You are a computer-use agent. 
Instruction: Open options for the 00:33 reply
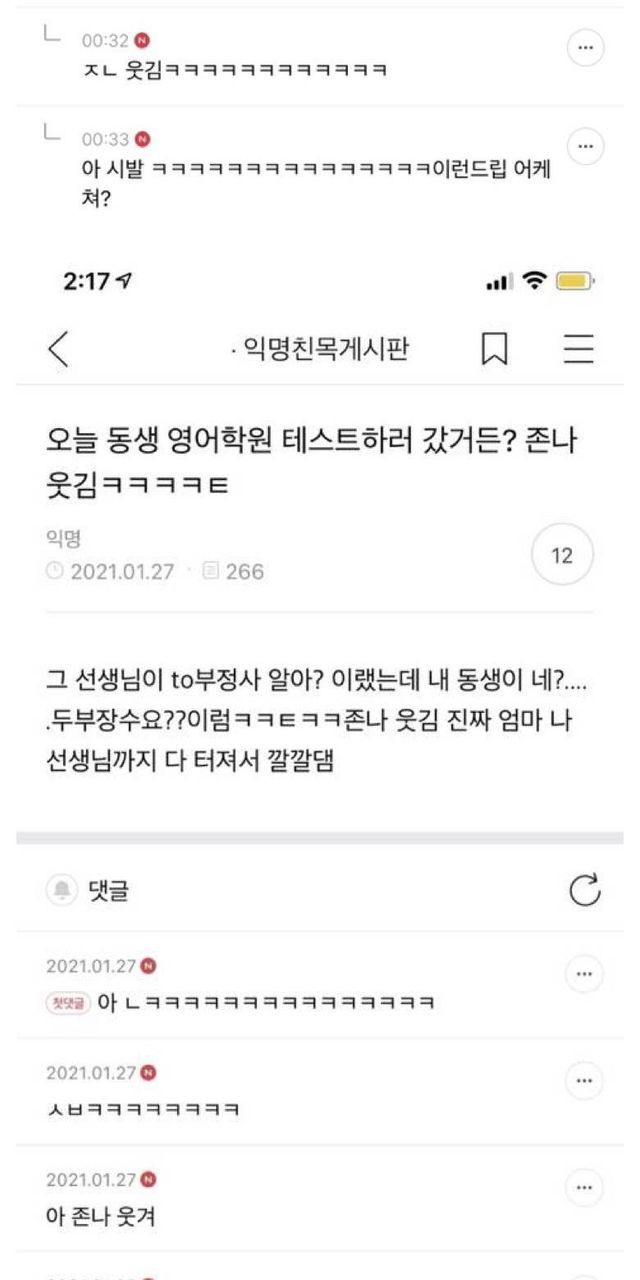pyautogui.click(x=585, y=147)
